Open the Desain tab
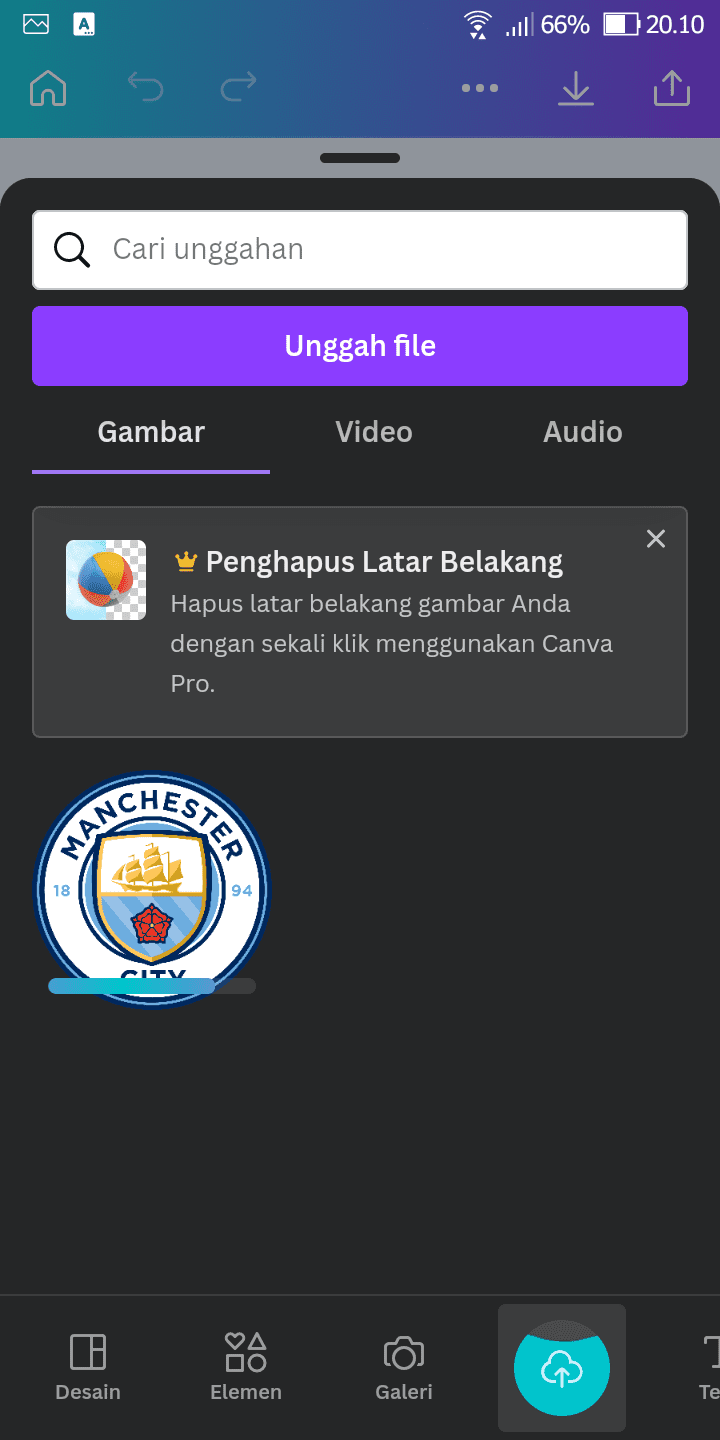Image resolution: width=720 pixels, height=1440 pixels. point(88,1367)
